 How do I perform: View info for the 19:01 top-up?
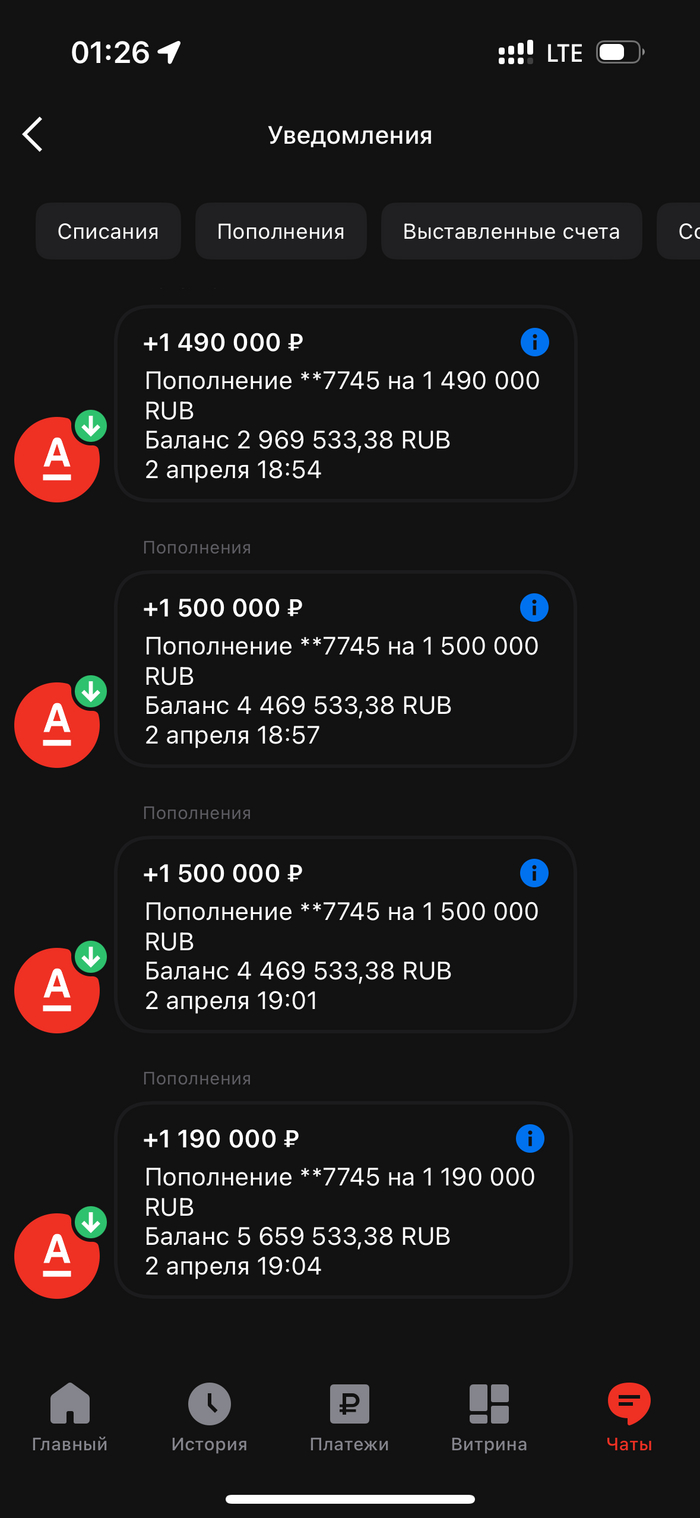(535, 873)
